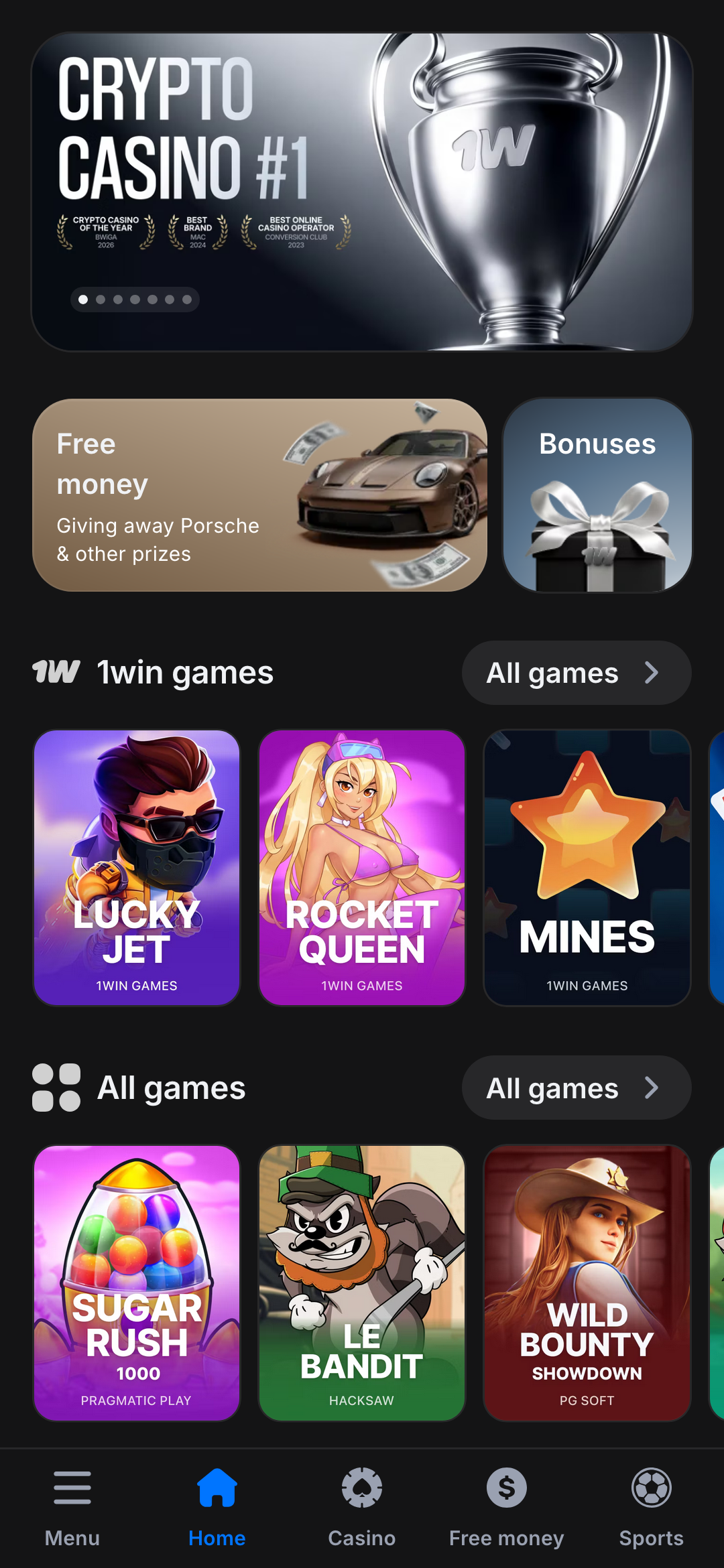Switch to the Sports tab
724x1568 pixels.
(x=652, y=1508)
